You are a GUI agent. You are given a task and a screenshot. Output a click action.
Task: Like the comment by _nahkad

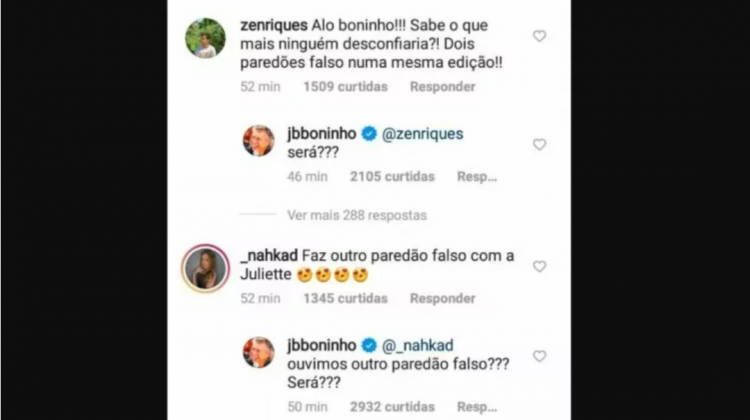539,267
